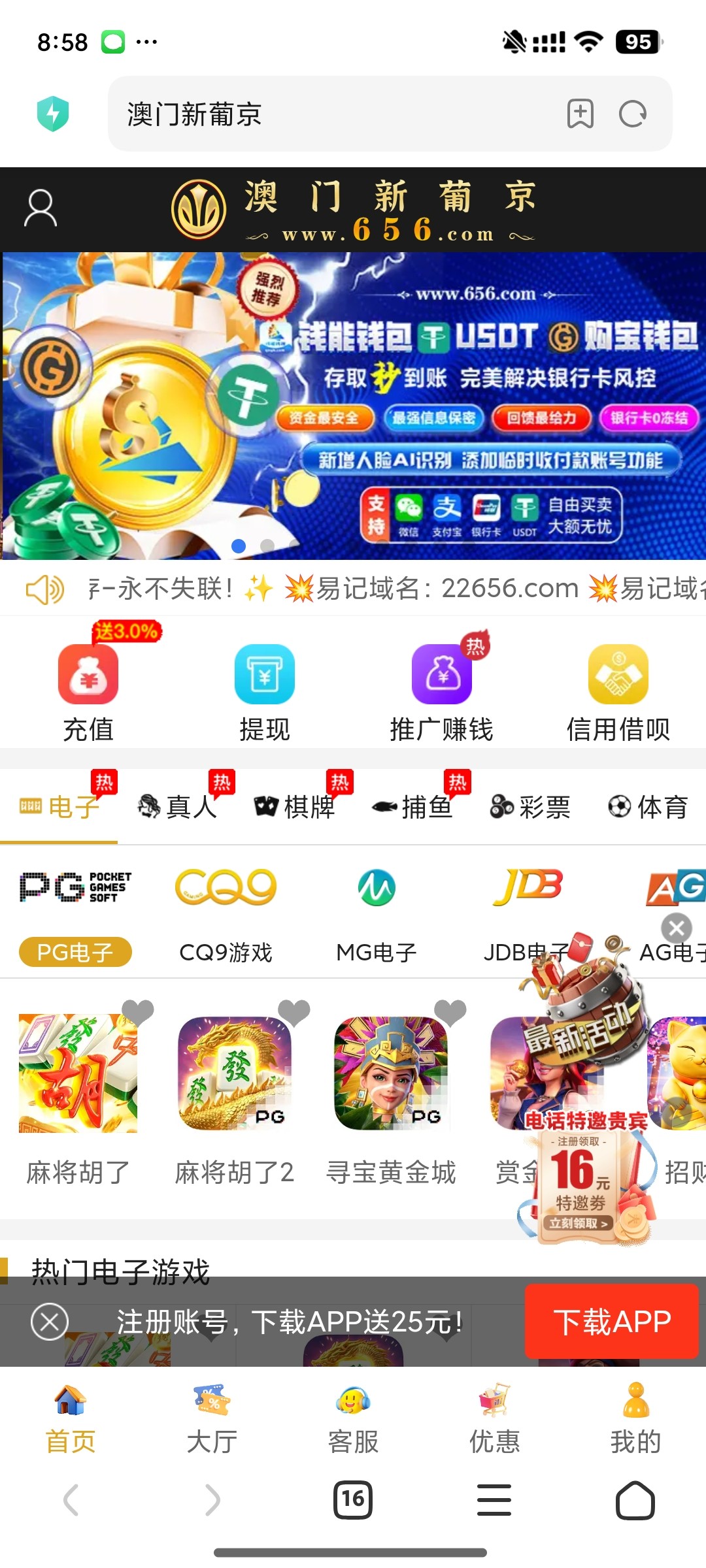This screenshot has width=706, height=1568.
Task: Switch to the 真人 category tab
Action: click(177, 807)
